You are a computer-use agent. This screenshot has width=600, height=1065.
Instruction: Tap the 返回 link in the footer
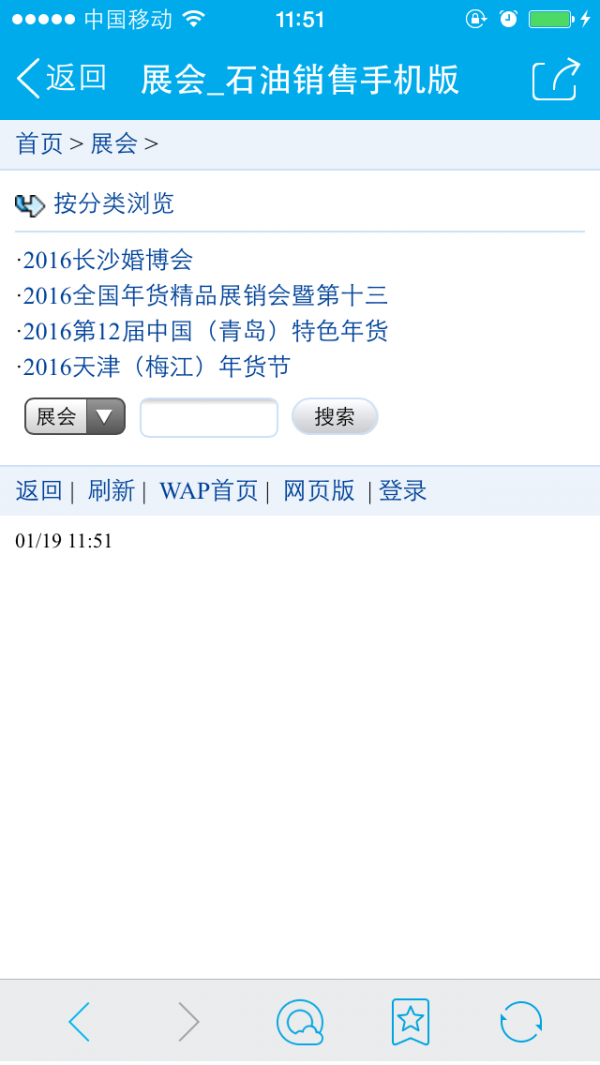click(39, 491)
